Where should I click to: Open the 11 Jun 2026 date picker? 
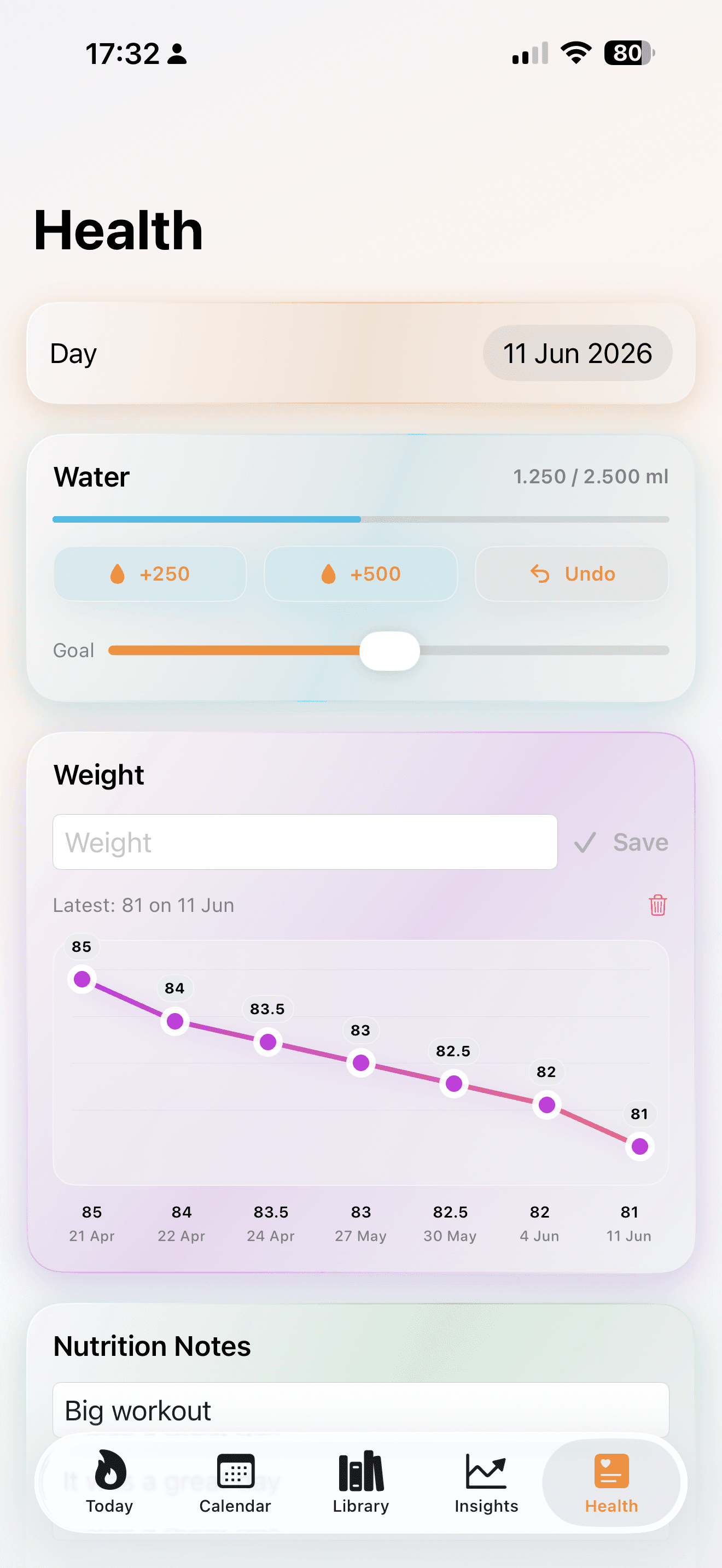coord(577,353)
